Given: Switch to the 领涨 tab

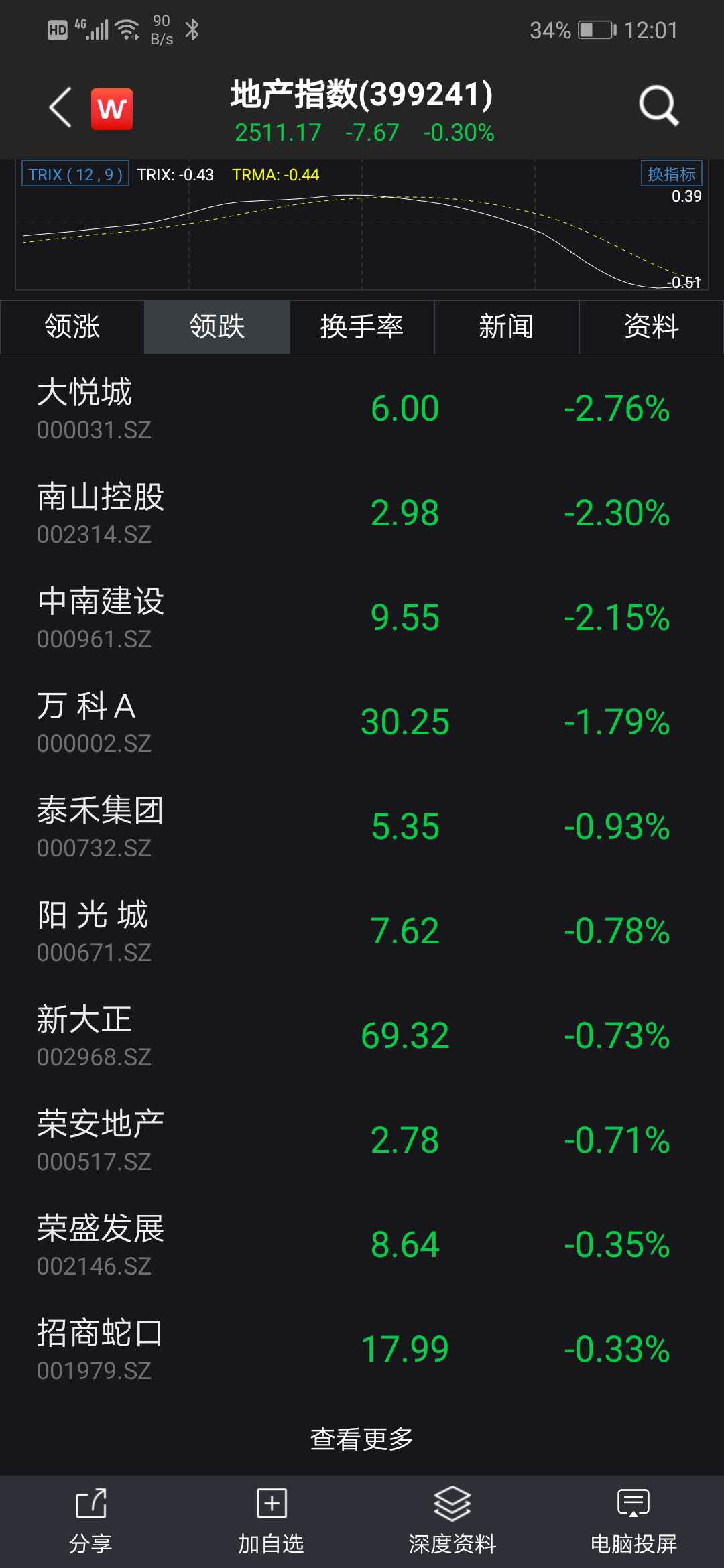Looking at the screenshot, I should (72, 327).
